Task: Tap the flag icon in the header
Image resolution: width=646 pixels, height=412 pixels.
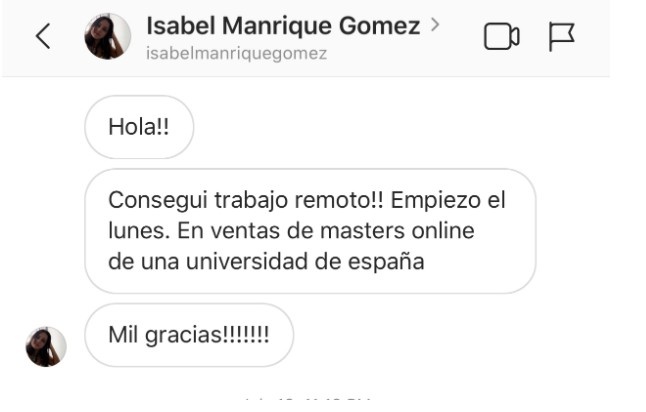Action: 562,37
